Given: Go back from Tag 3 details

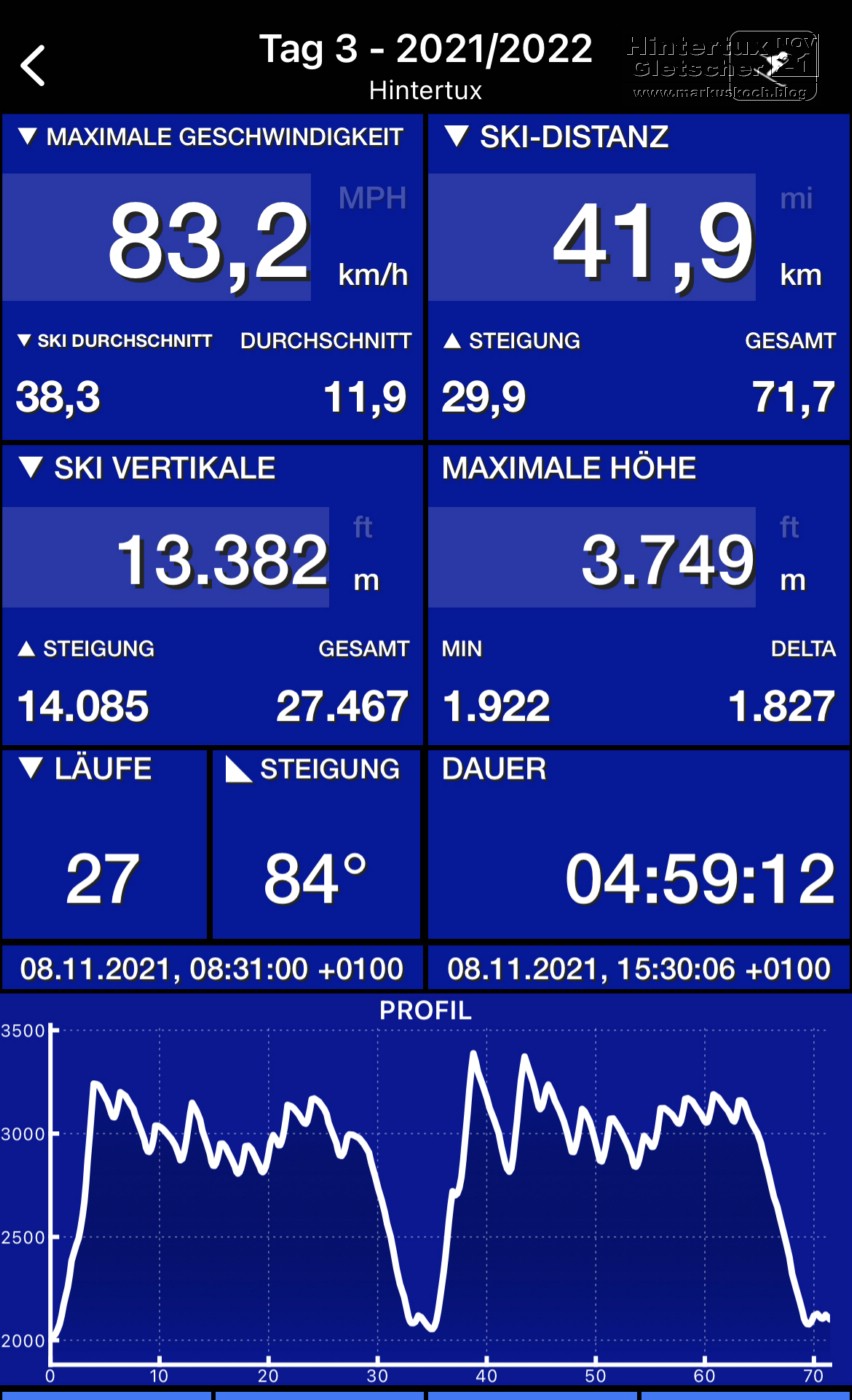Looking at the screenshot, I should click(x=33, y=66).
